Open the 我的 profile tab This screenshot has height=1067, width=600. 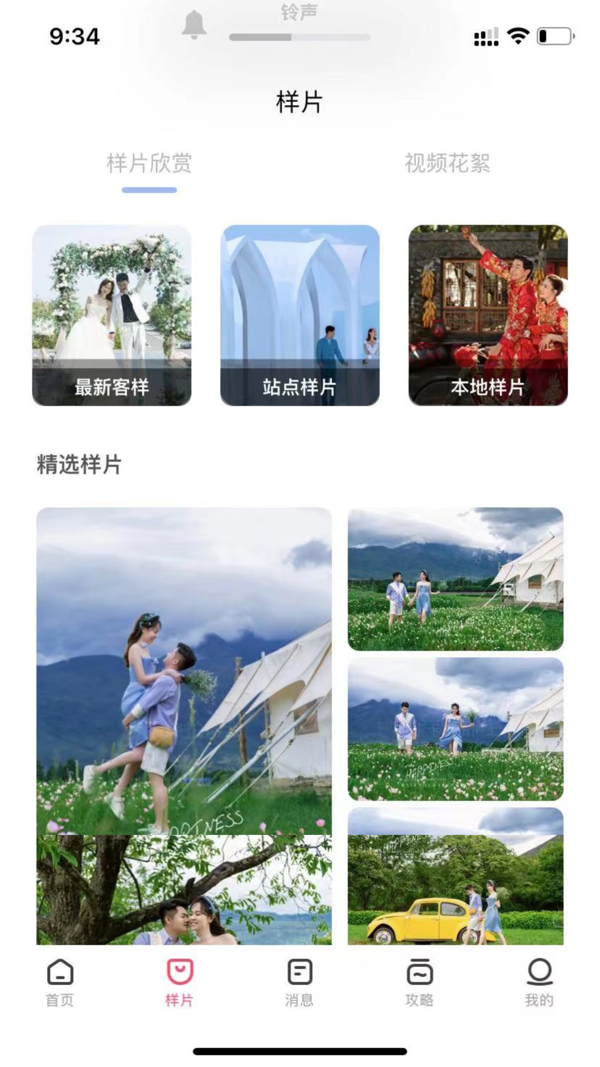point(539,983)
